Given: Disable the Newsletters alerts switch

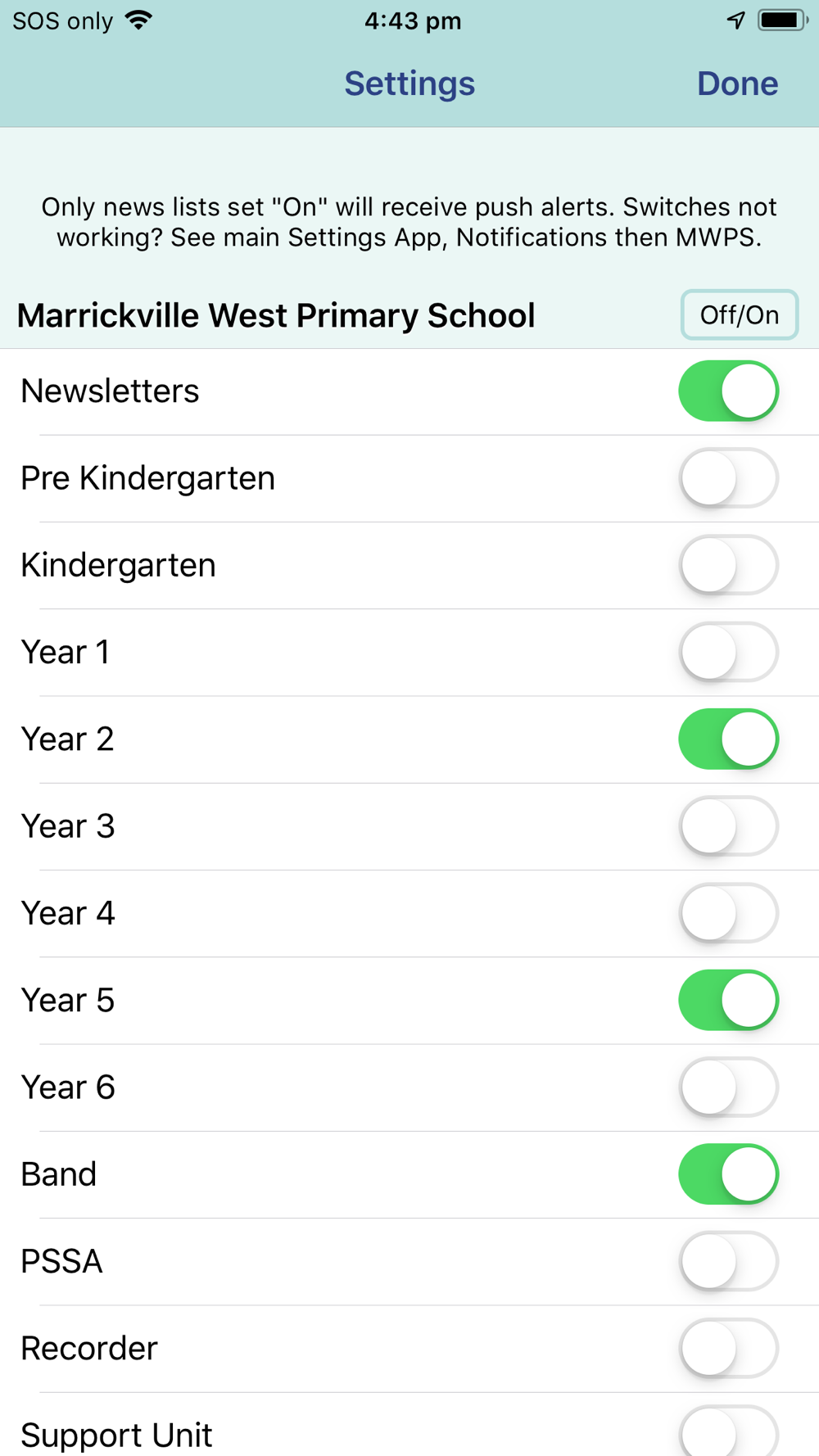Looking at the screenshot, I should pyautogui.click(x=729, y=391).
